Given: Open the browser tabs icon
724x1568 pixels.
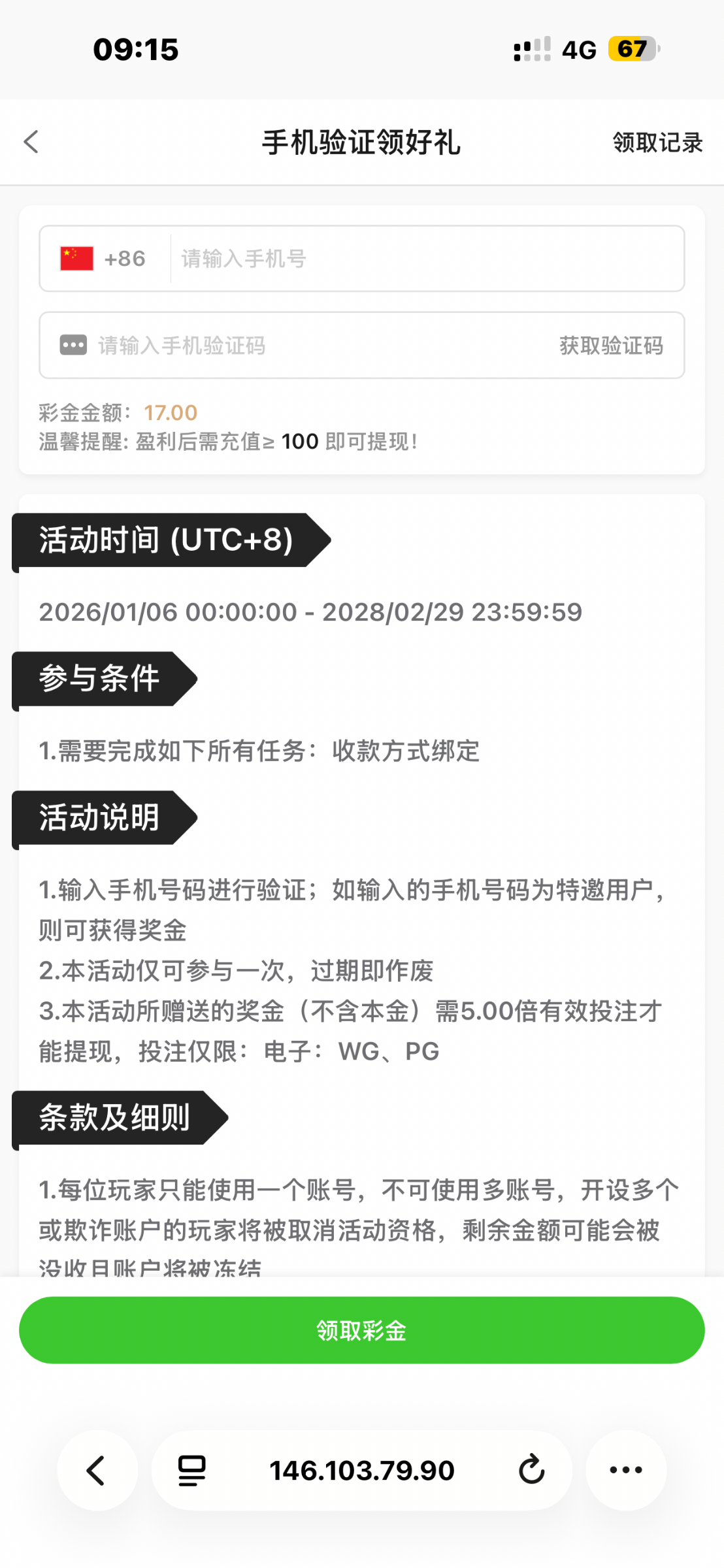Looking at the screenshot, I should click(x=192, y=1471).
